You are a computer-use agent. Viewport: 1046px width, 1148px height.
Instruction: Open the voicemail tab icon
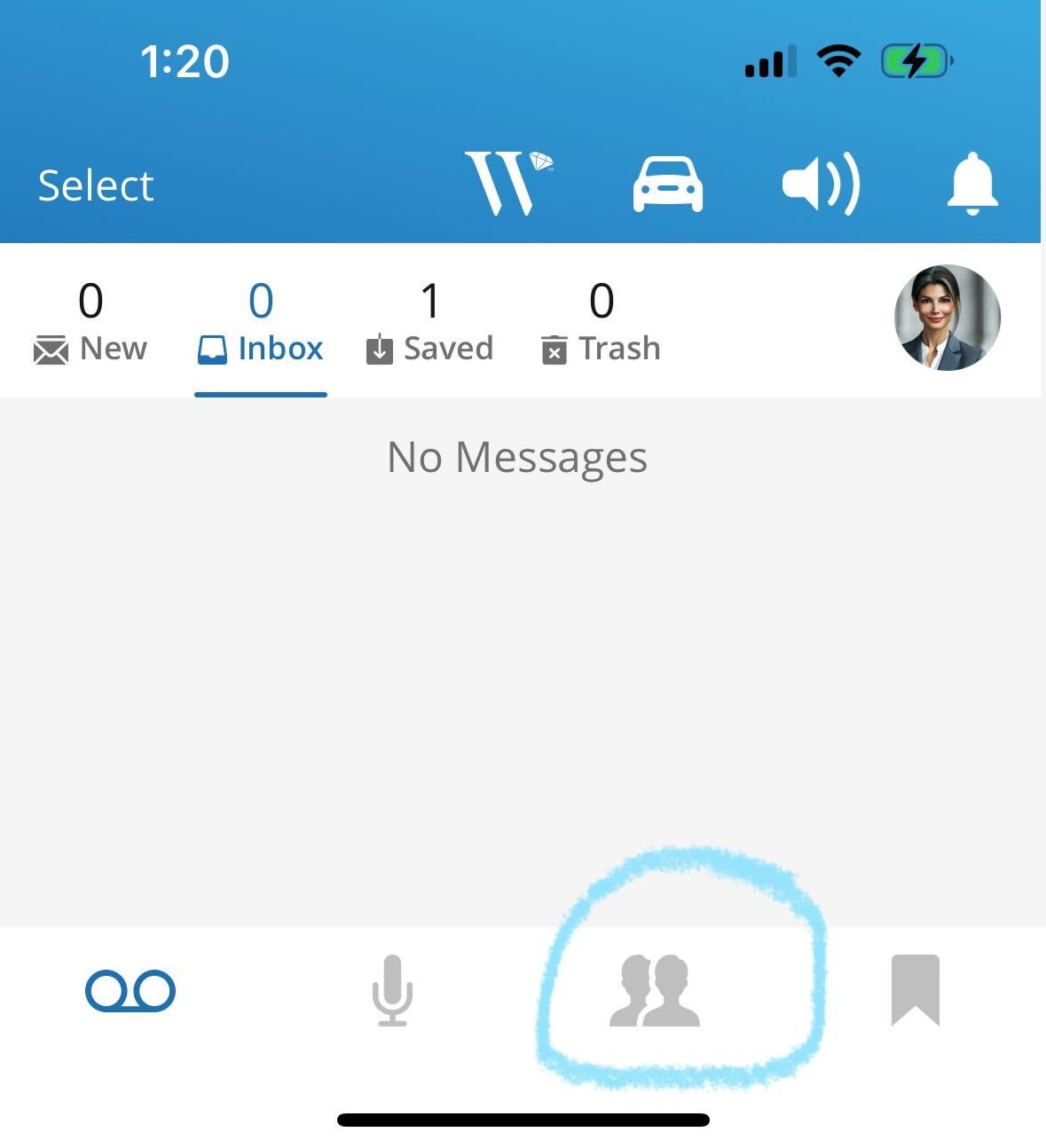coord(130,991)
